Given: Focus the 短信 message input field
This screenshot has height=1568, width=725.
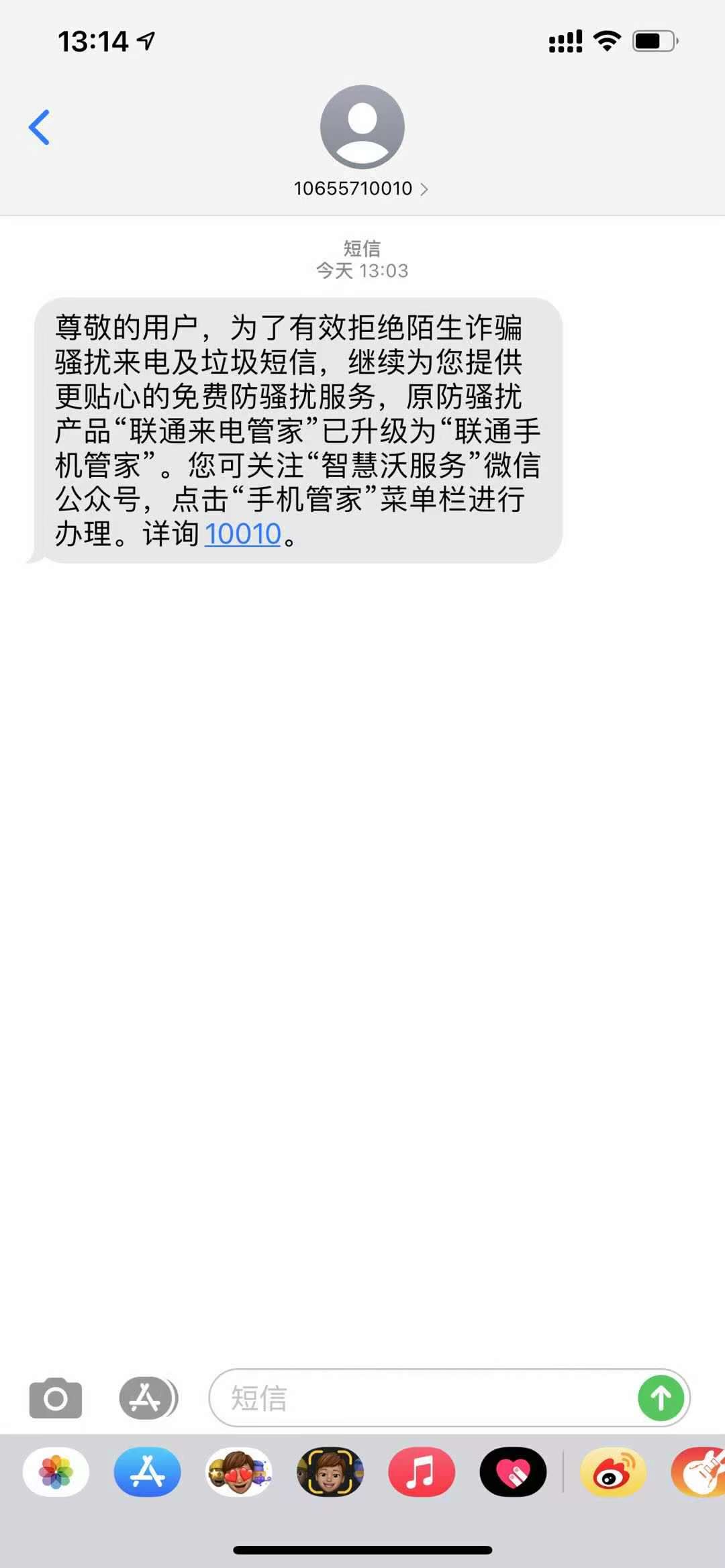Looking at the screenshot, I should (423, 1398).
